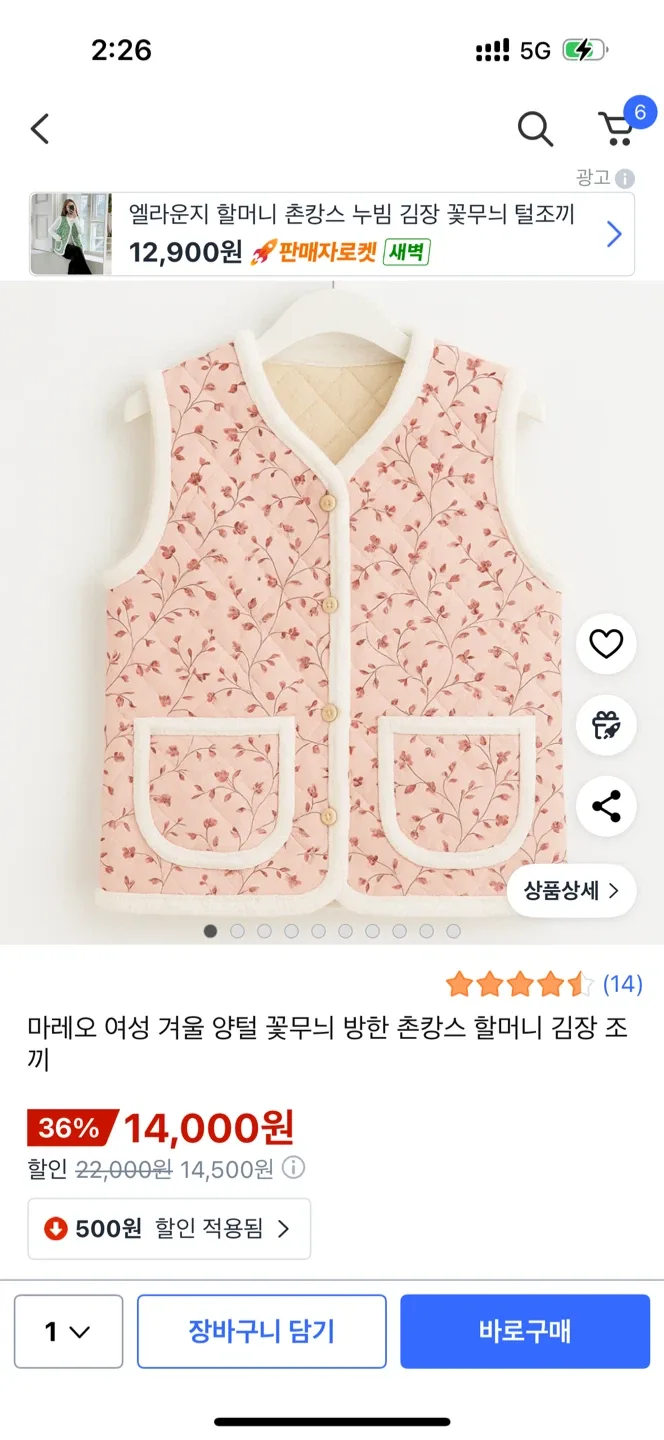Screen dimensions: 664x1440
Task: Expand the 500원 할인 적용됨 details
Action: (x=169, y=1229)
